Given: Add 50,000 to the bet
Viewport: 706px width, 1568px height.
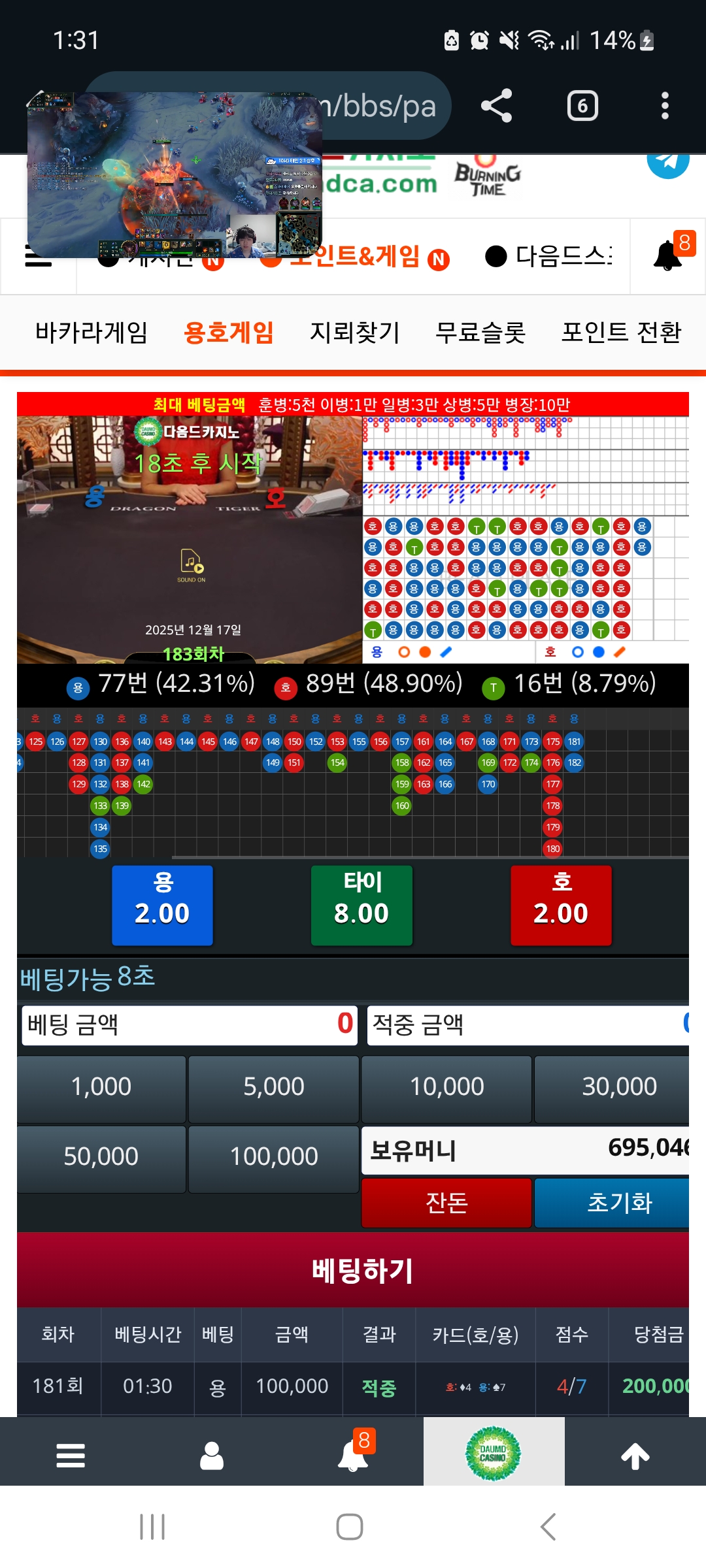Looking at the screenshot, I should pos(101,1157).
